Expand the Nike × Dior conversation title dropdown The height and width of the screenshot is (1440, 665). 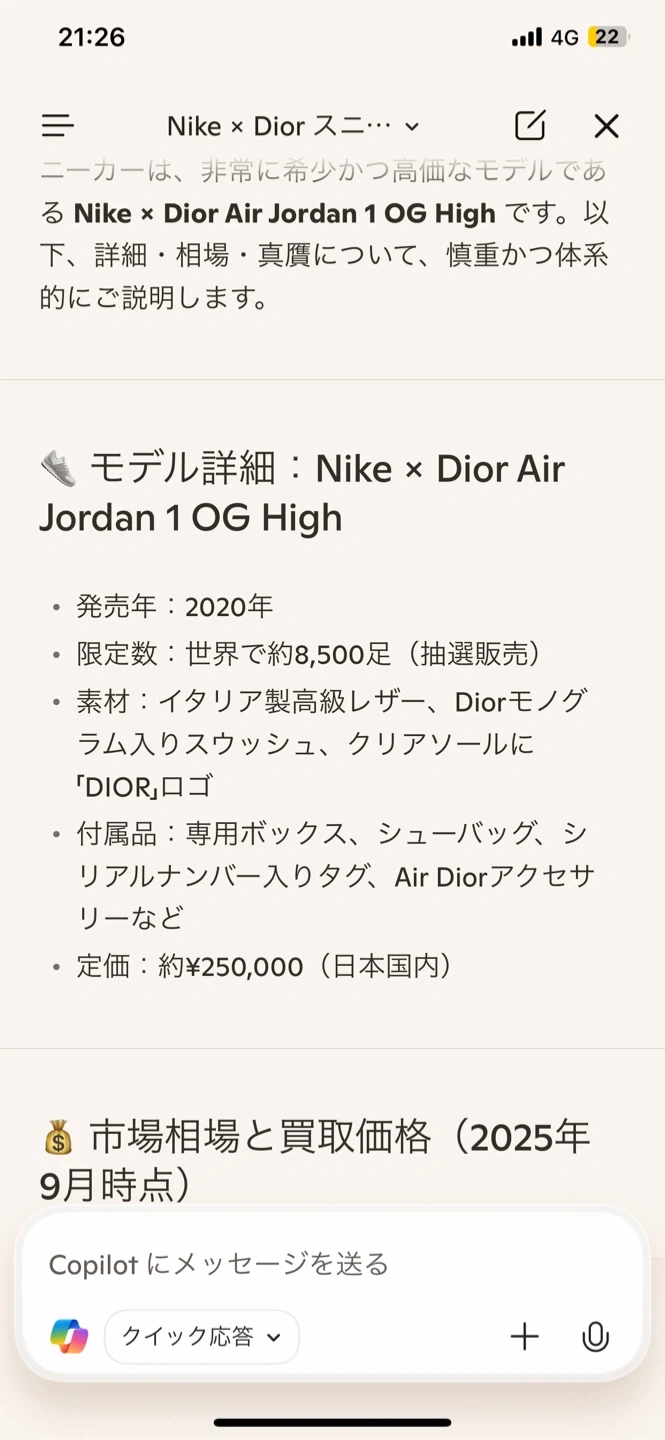(x=292, y=127)
